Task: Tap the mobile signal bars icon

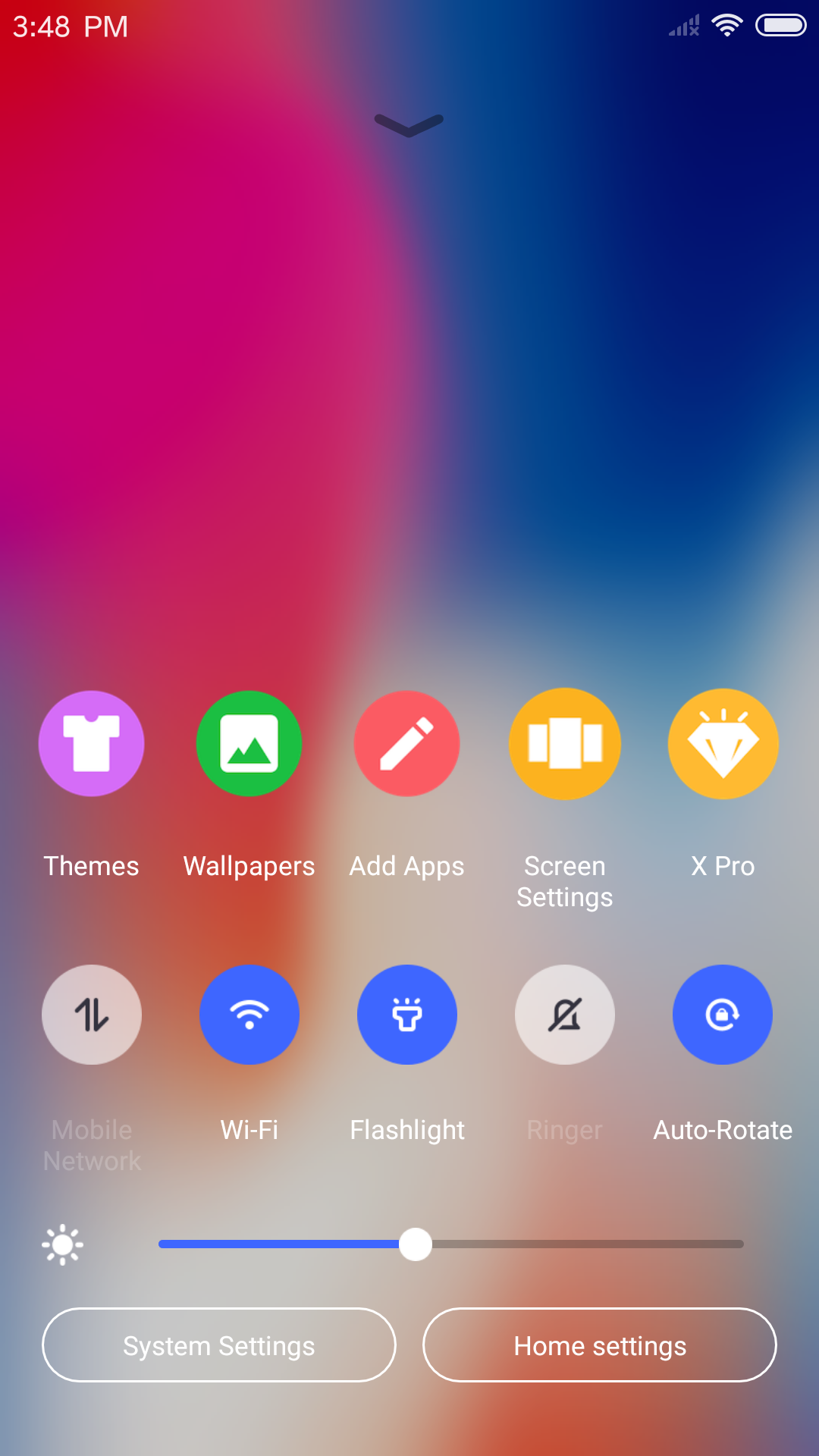Action: 682,25
